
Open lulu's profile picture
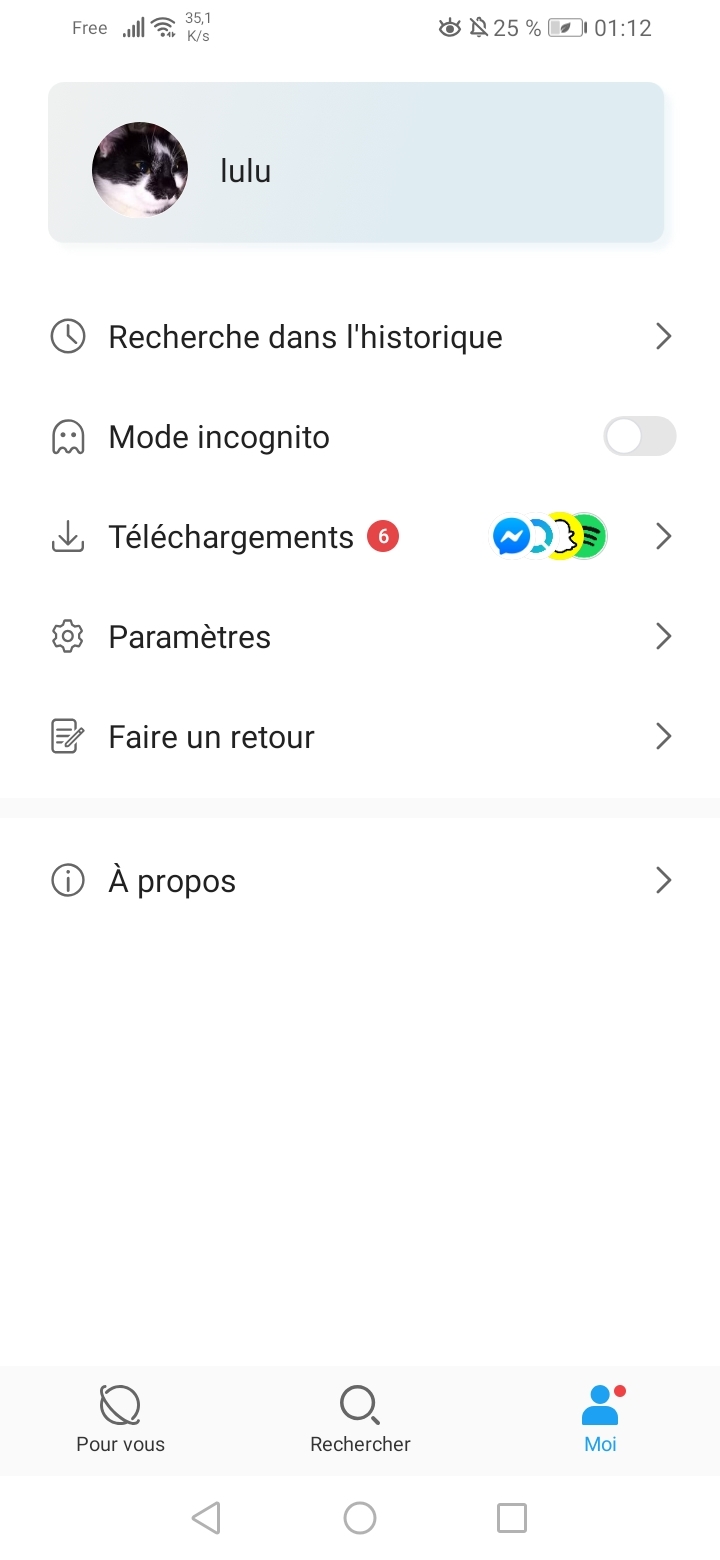point(139,170)
